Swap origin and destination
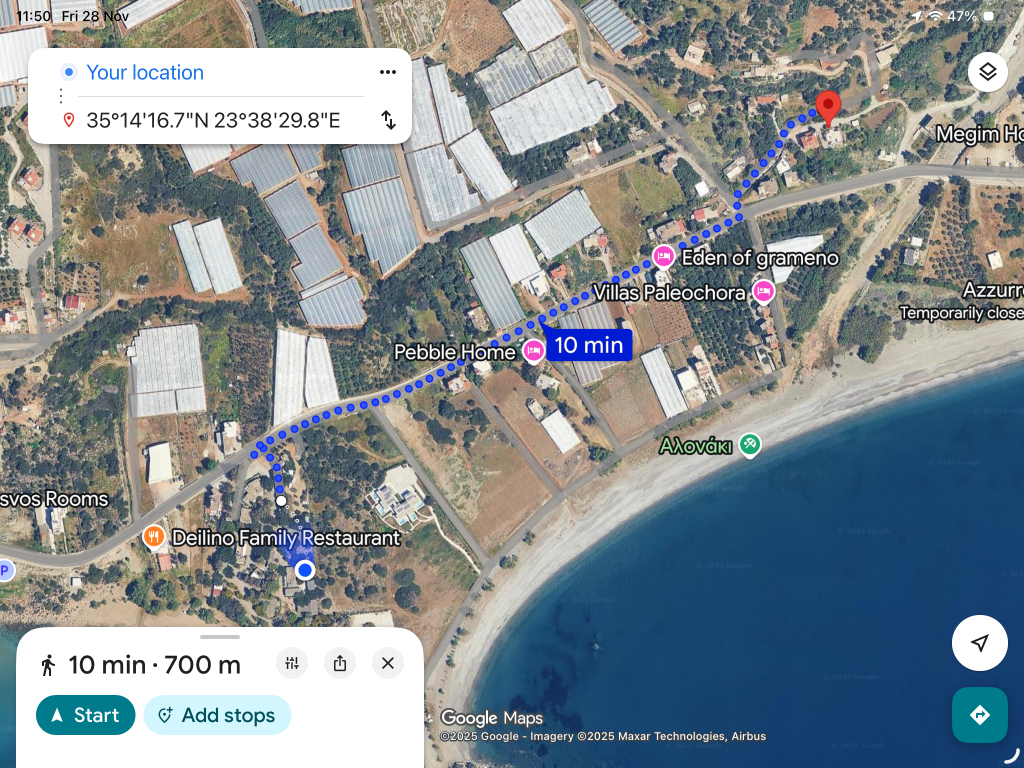Viewport: 1024px width, 768px height. click(388, 121)
